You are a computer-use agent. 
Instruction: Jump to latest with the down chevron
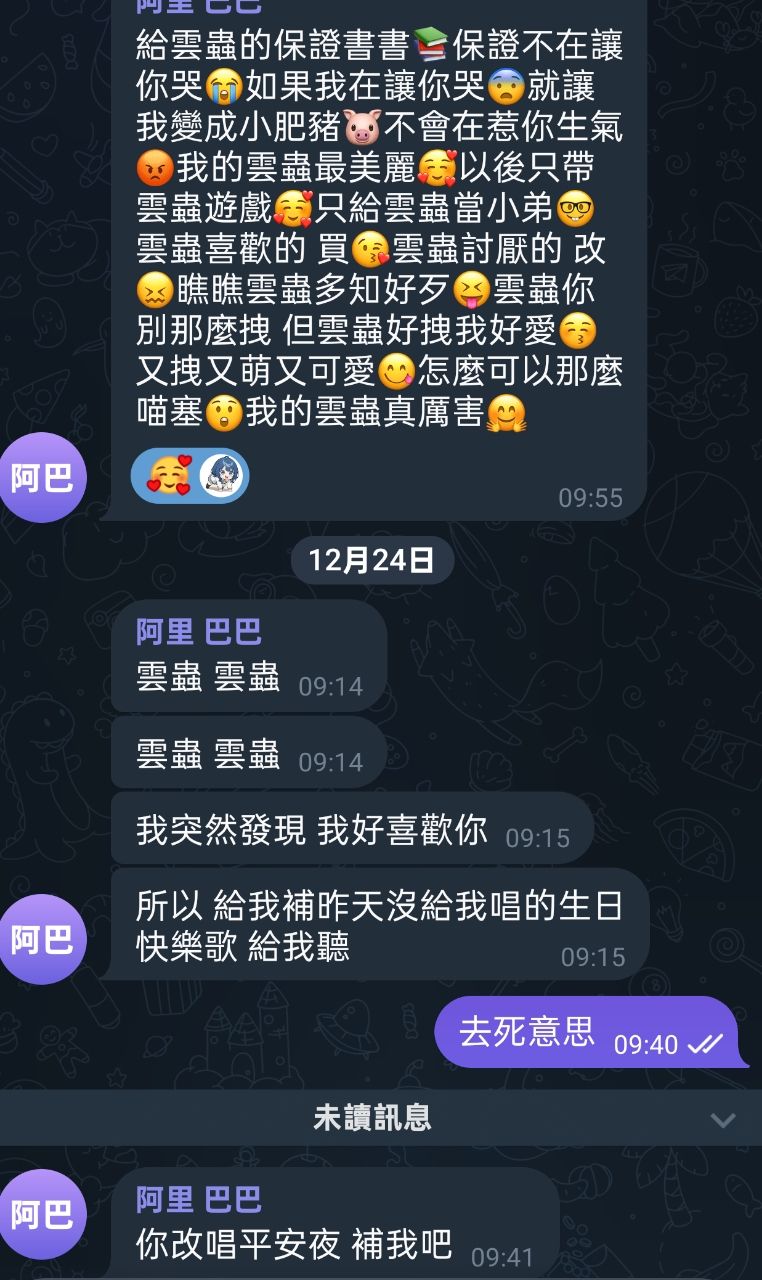(x=722, y=1119)
